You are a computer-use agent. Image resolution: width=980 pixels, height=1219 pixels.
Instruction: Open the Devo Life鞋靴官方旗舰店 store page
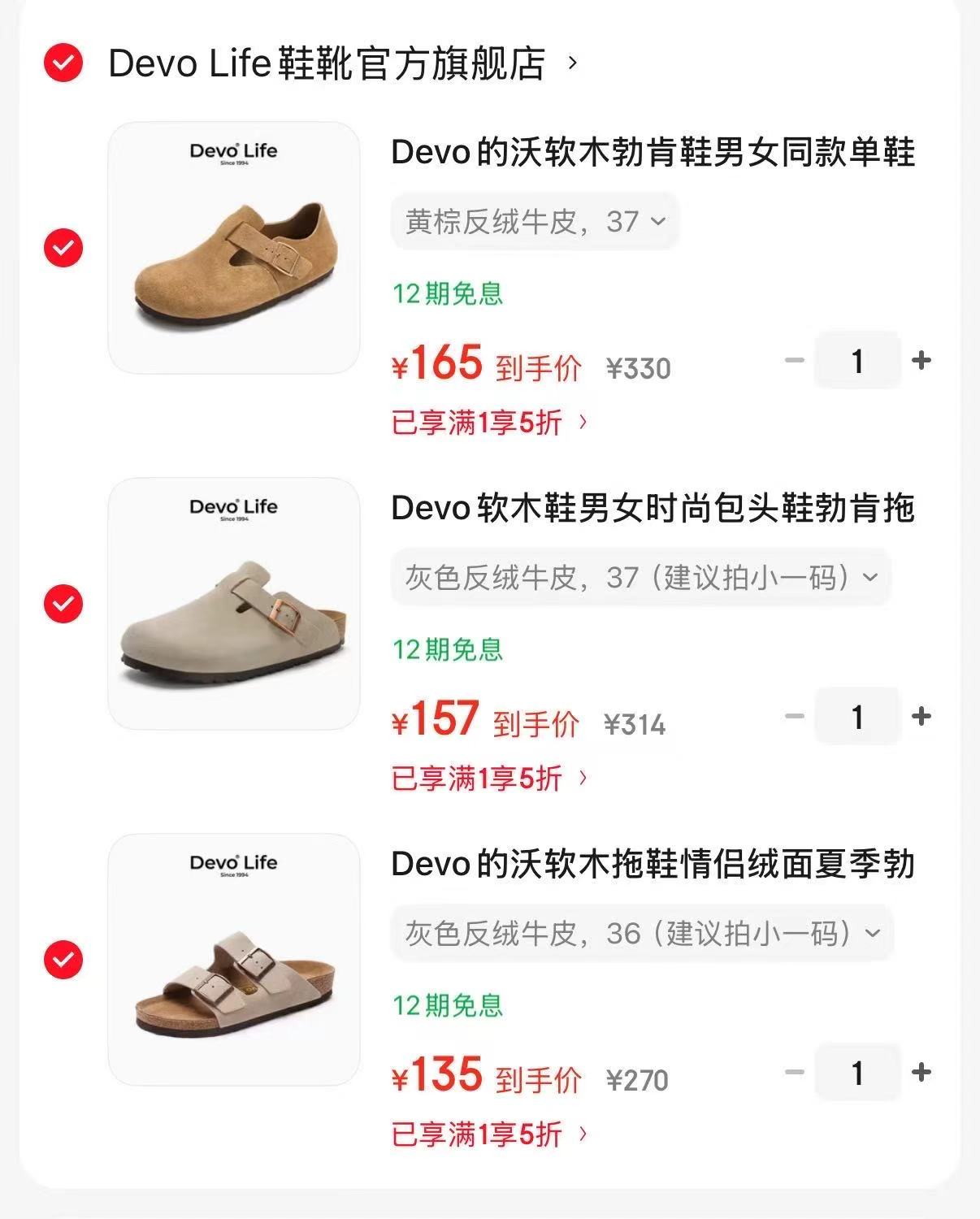[341, 63]
